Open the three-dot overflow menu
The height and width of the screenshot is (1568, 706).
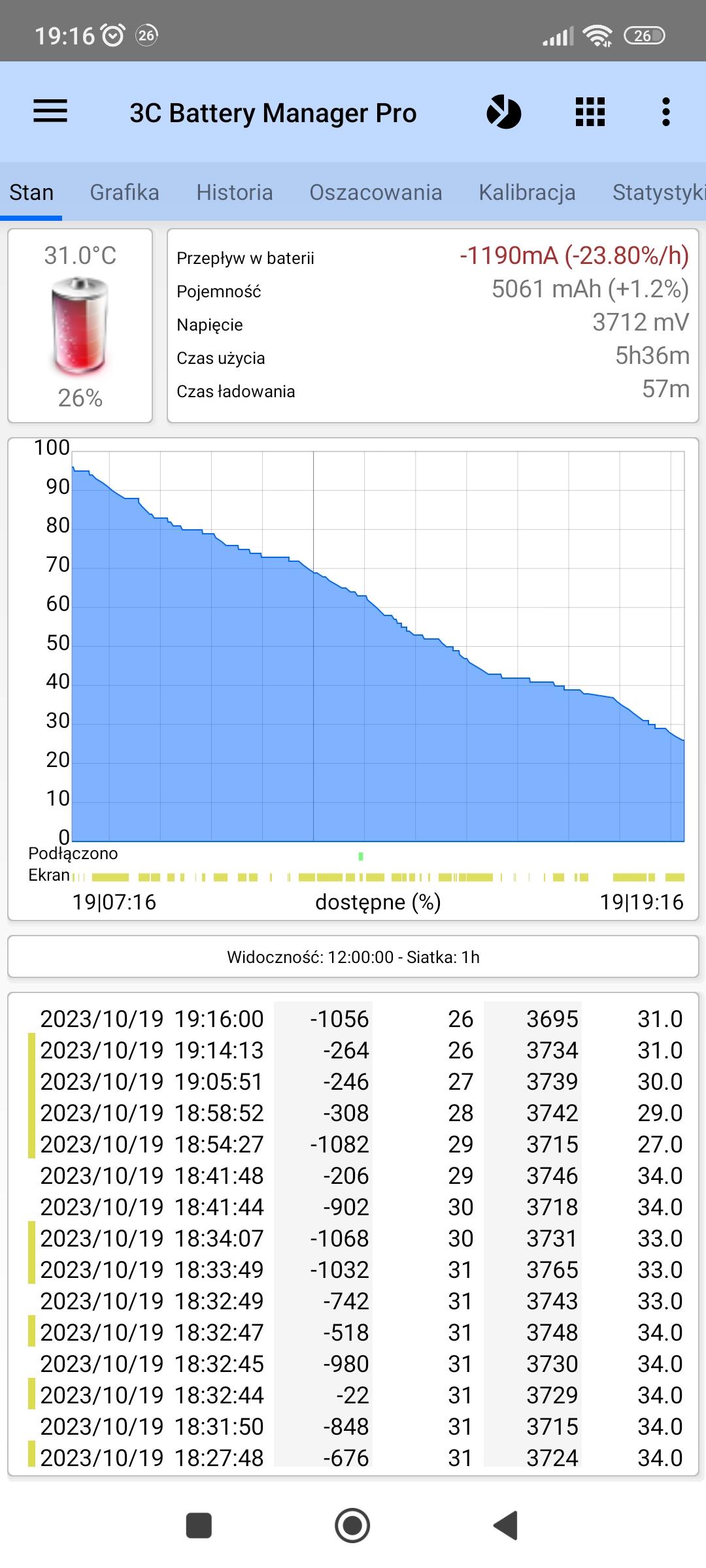[x=665, y=112]
